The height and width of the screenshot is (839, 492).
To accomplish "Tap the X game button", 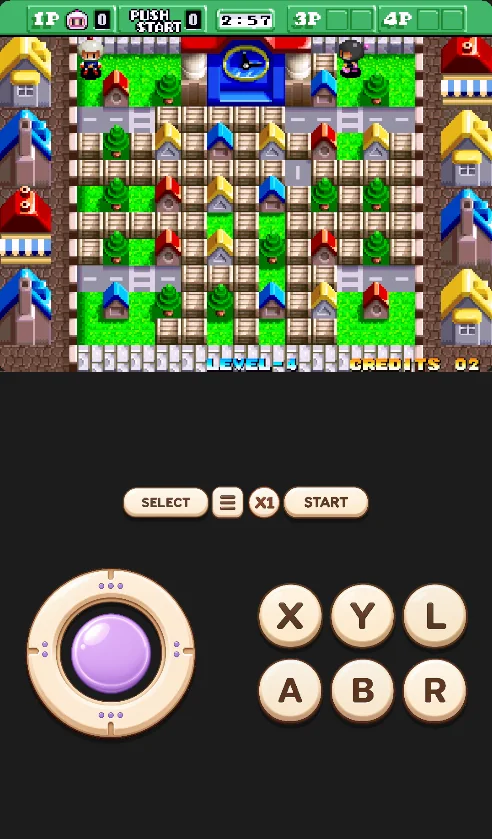I will [x=290, y=616].
